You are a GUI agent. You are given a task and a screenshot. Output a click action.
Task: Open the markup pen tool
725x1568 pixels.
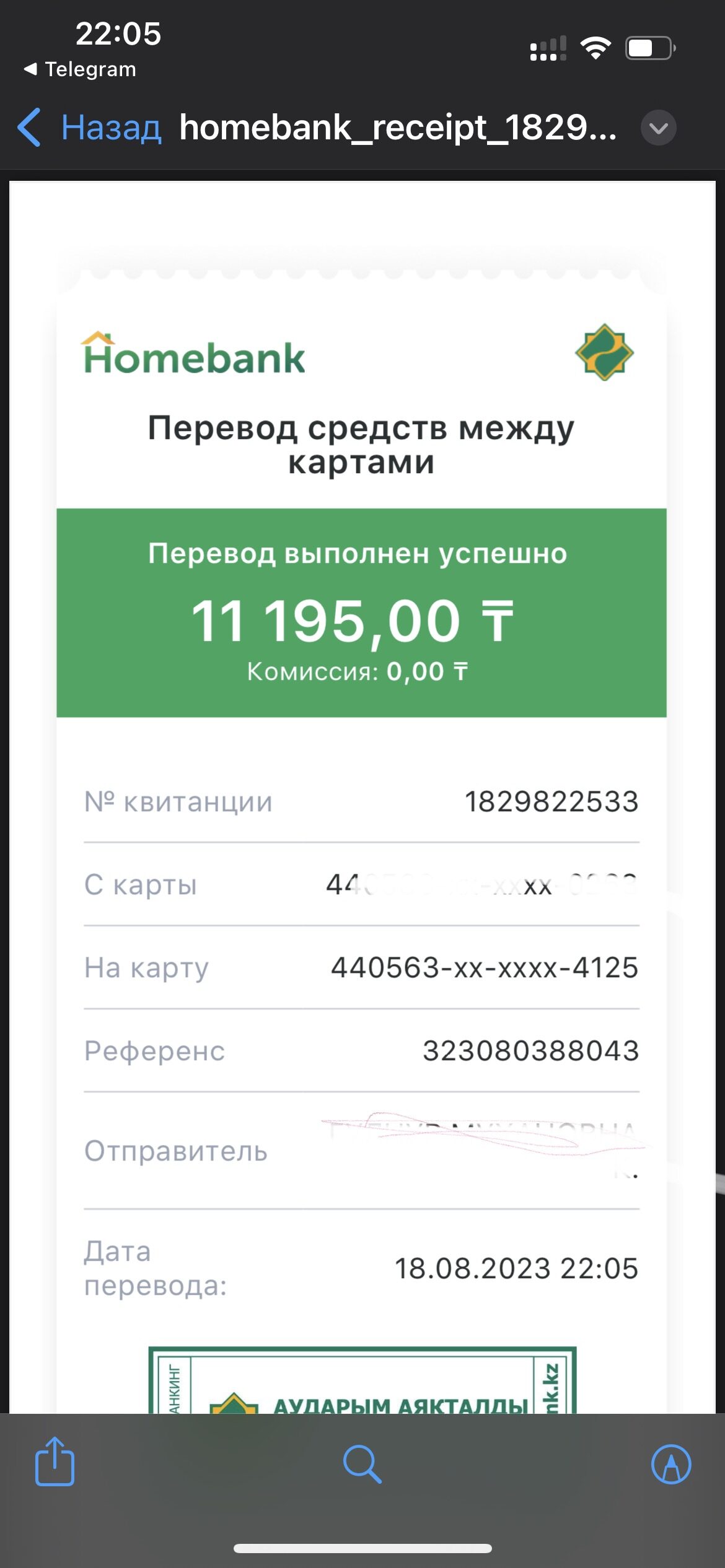coord(671,1464)
